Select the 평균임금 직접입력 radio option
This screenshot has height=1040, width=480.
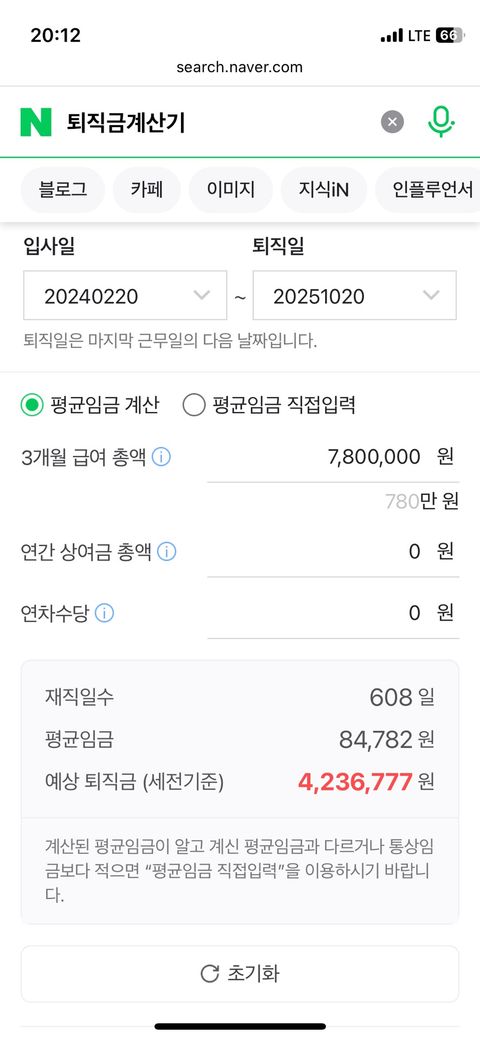coord(269,405)
